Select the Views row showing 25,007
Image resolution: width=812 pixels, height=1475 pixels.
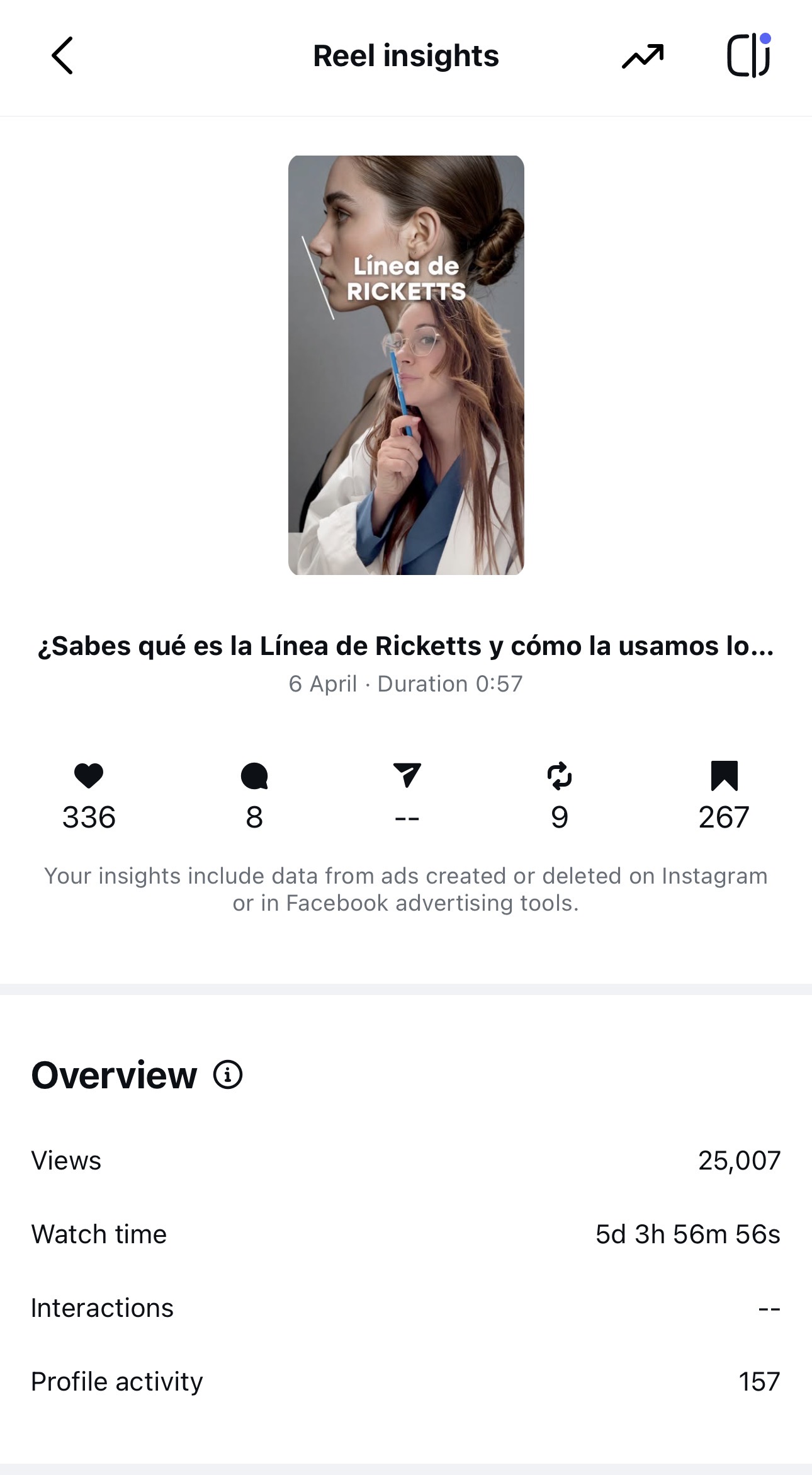pos(406,1160)
